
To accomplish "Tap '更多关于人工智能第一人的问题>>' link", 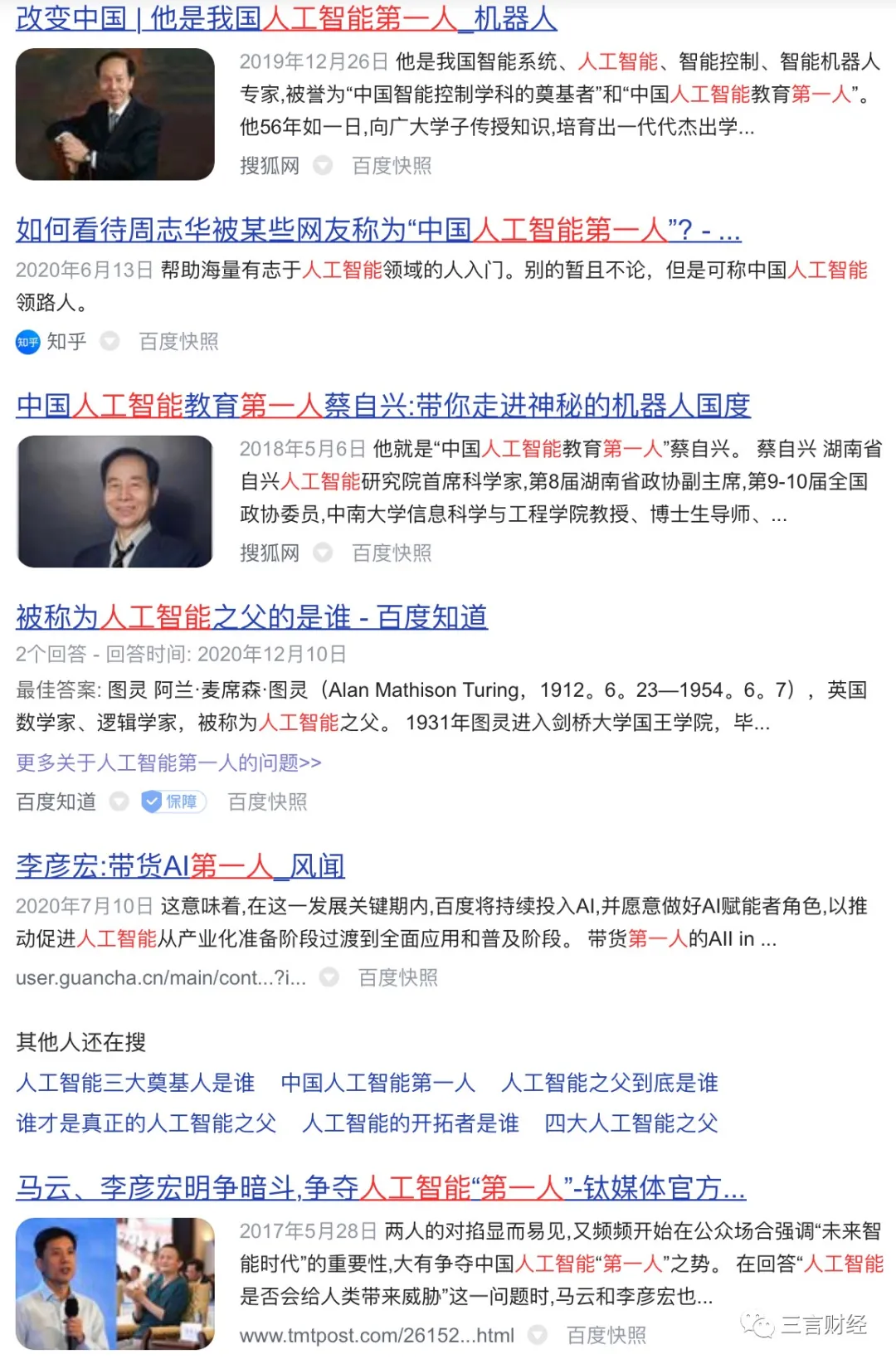I will 168,762.
